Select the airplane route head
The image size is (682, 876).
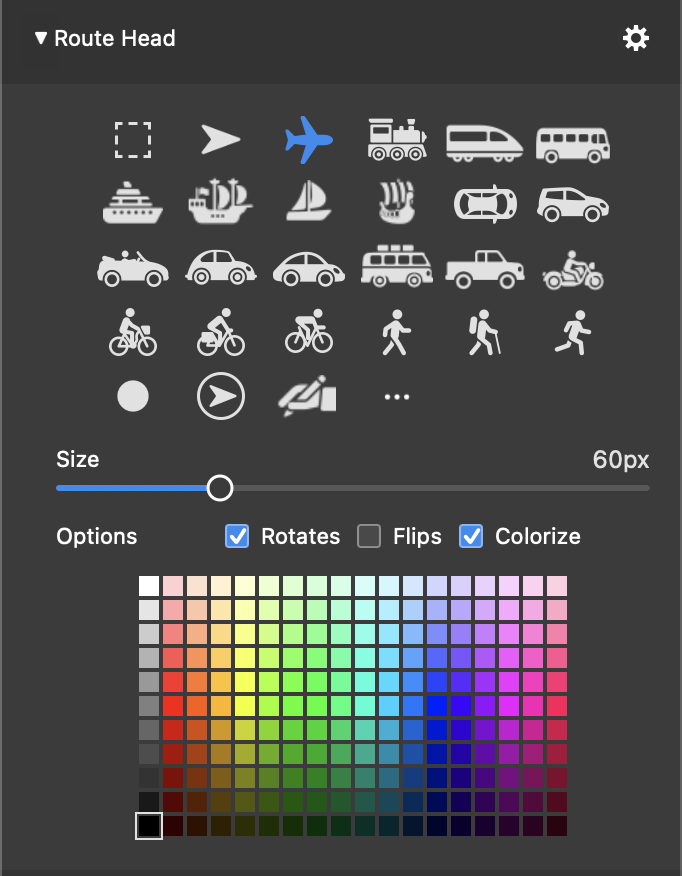(308, 141)
